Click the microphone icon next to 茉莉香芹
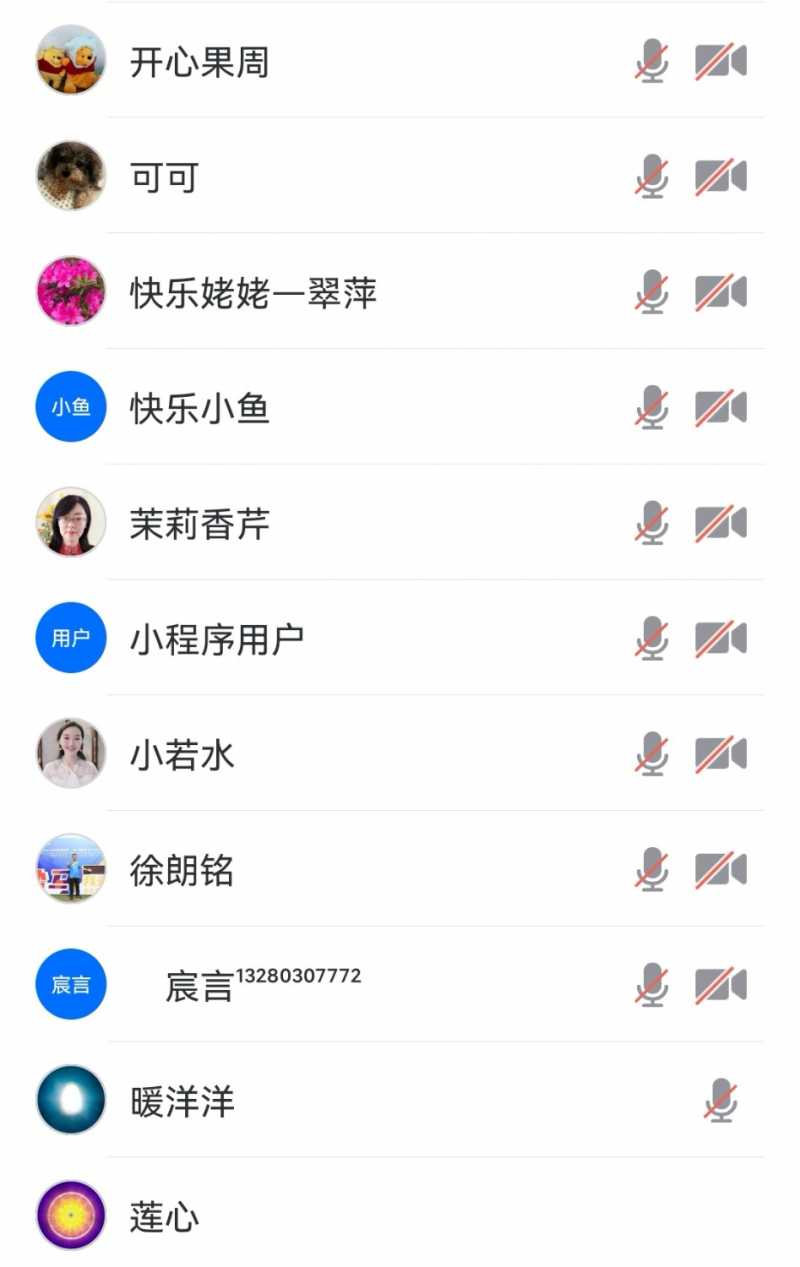Image resolution: width=800 pixels, height=1267 pixels. [x=650, y=522]
